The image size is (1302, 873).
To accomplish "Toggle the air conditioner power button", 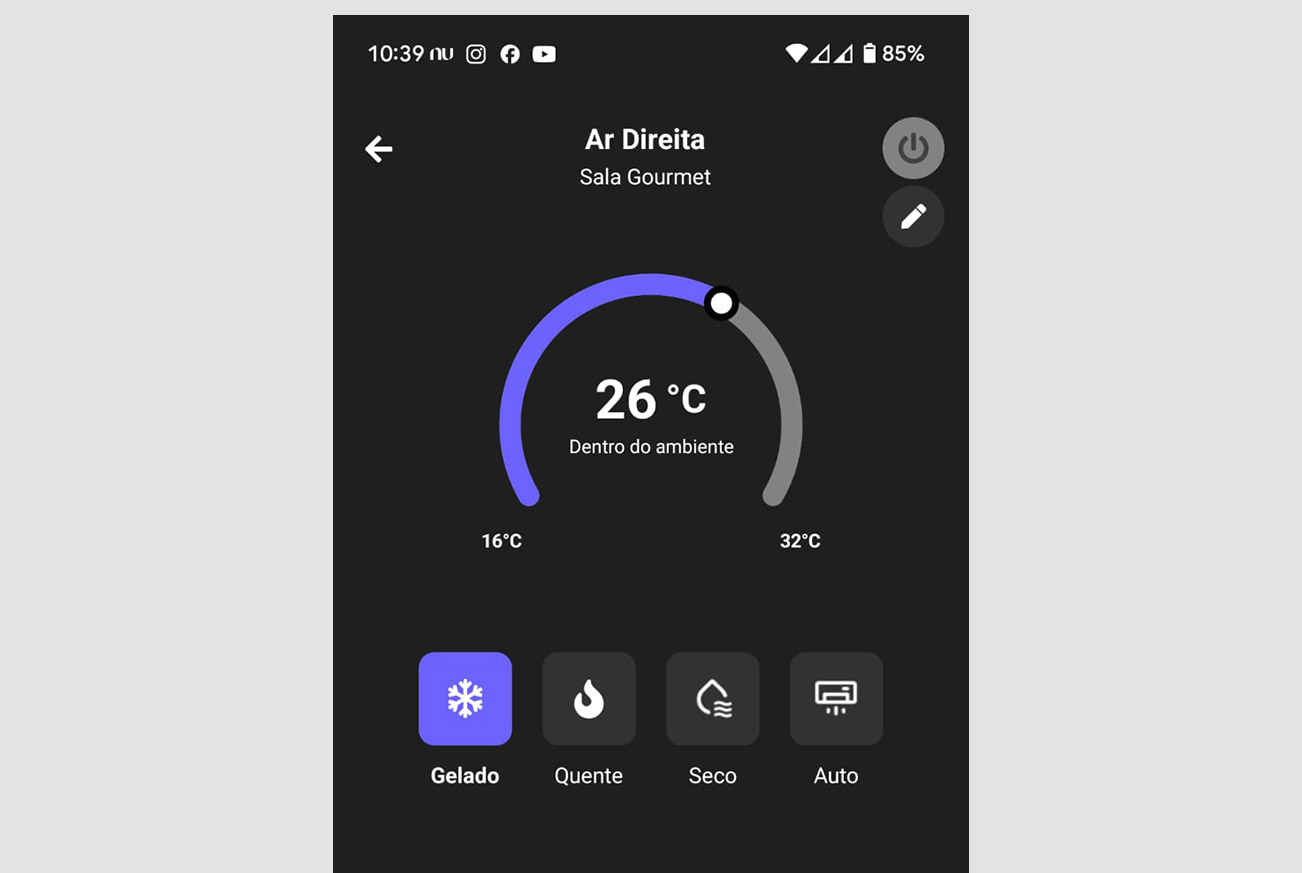I will (x=912, y=149).
